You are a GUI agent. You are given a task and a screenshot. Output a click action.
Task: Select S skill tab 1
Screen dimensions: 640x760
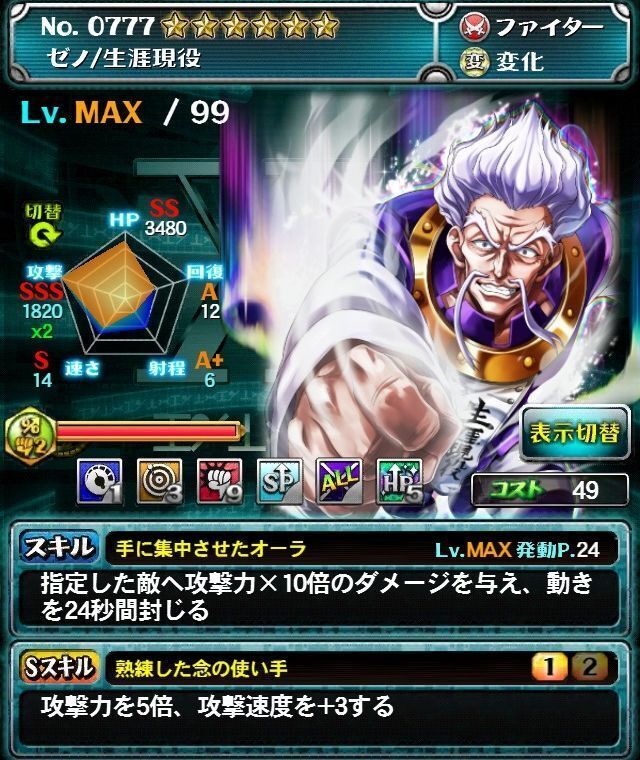click(x=551, y=667)
